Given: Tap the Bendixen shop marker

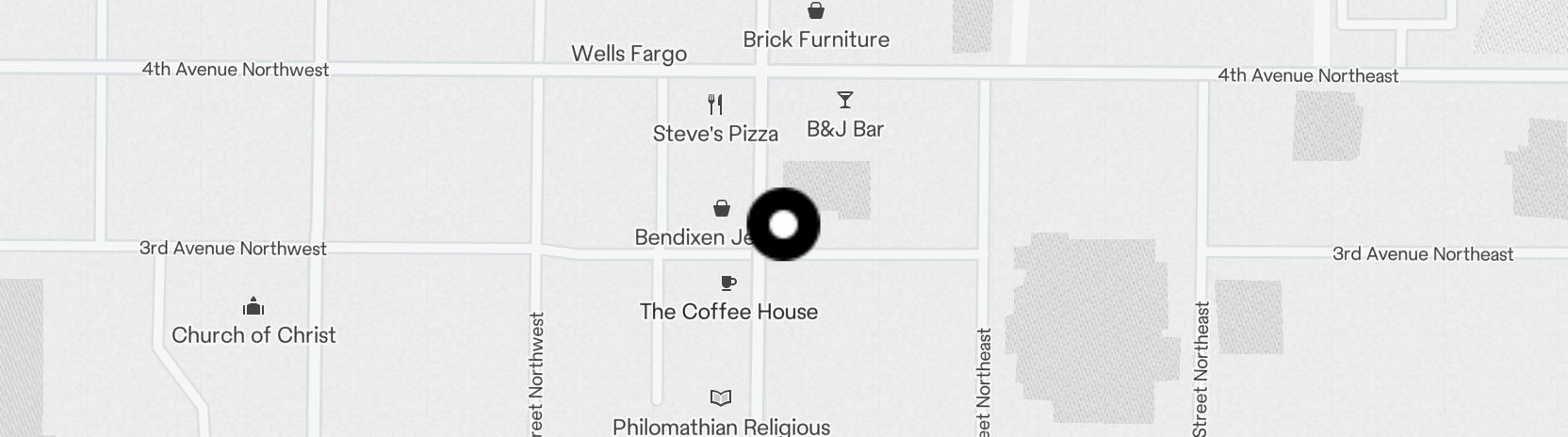Looking at the screenshot, I should 721,208.
